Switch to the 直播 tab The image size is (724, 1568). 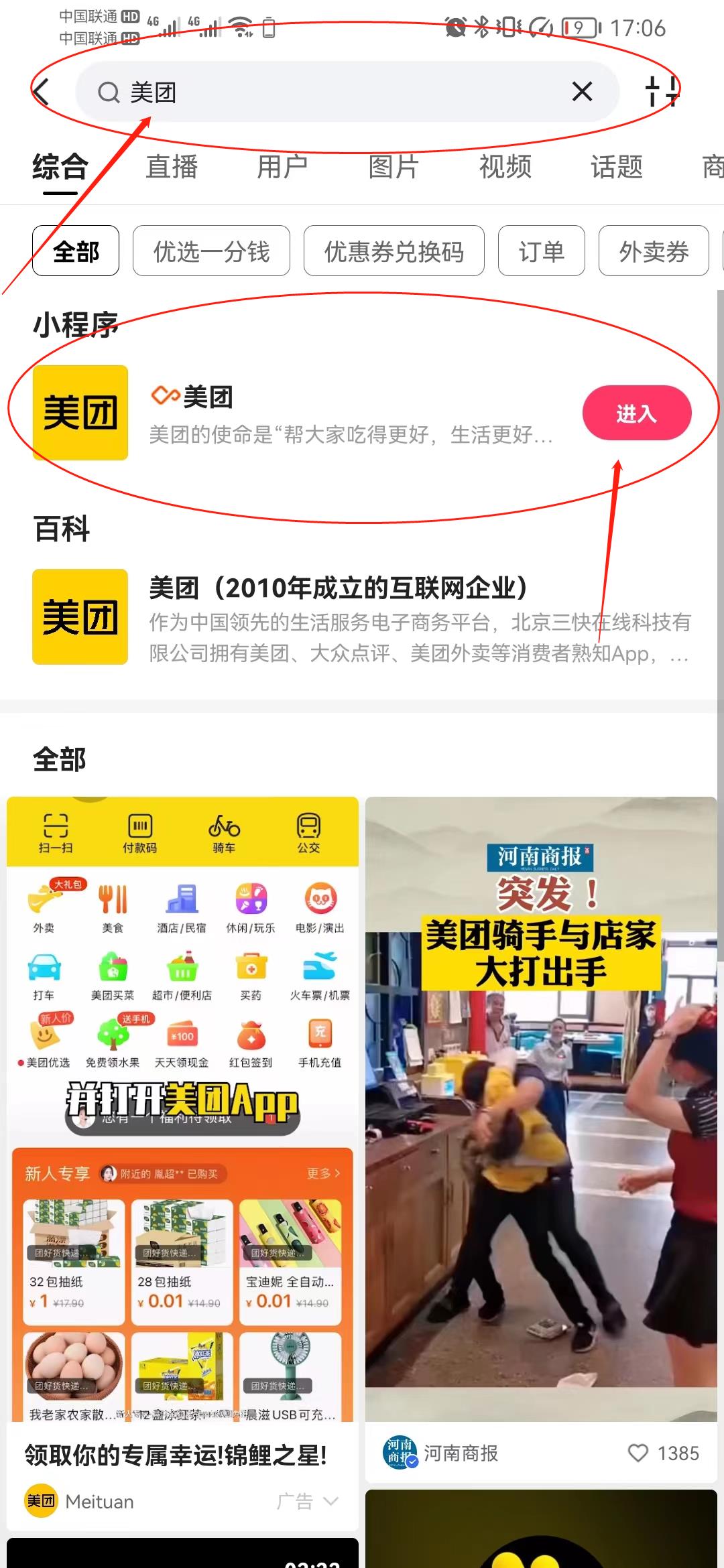pyautogui.click(x=172, y=167)
